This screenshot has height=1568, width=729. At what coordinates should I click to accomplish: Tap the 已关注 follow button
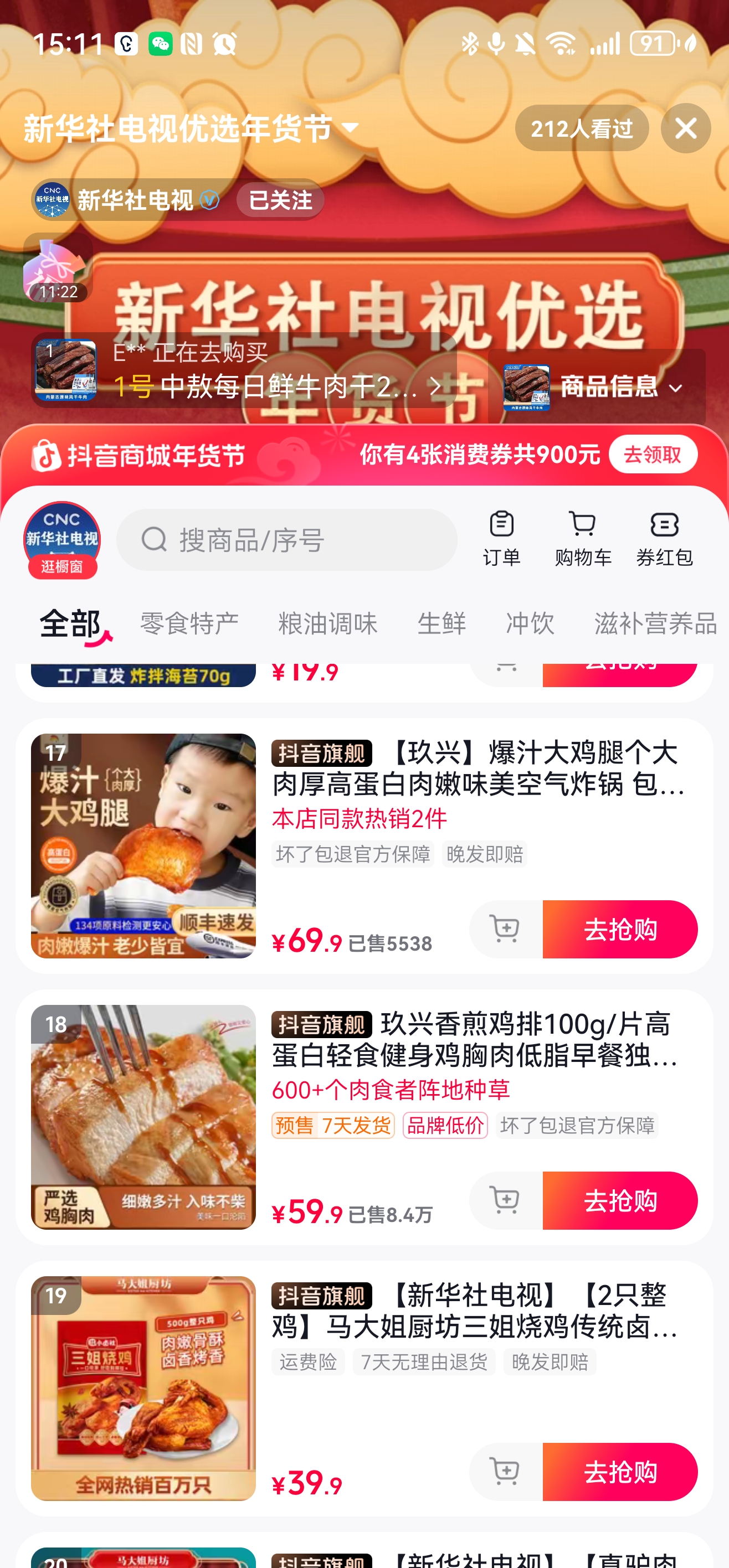[280, 200]
